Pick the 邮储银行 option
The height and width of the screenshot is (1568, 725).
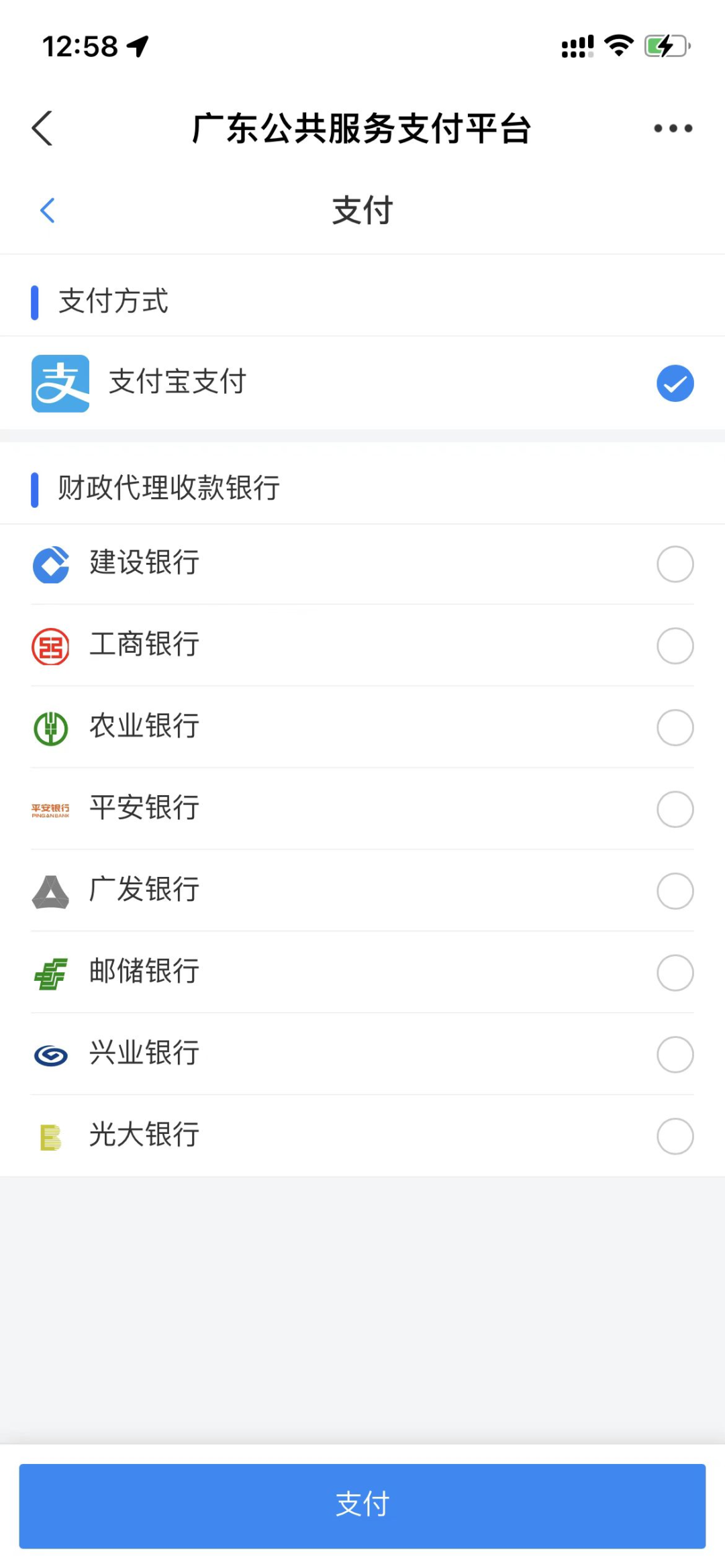(x=675, y=973)
